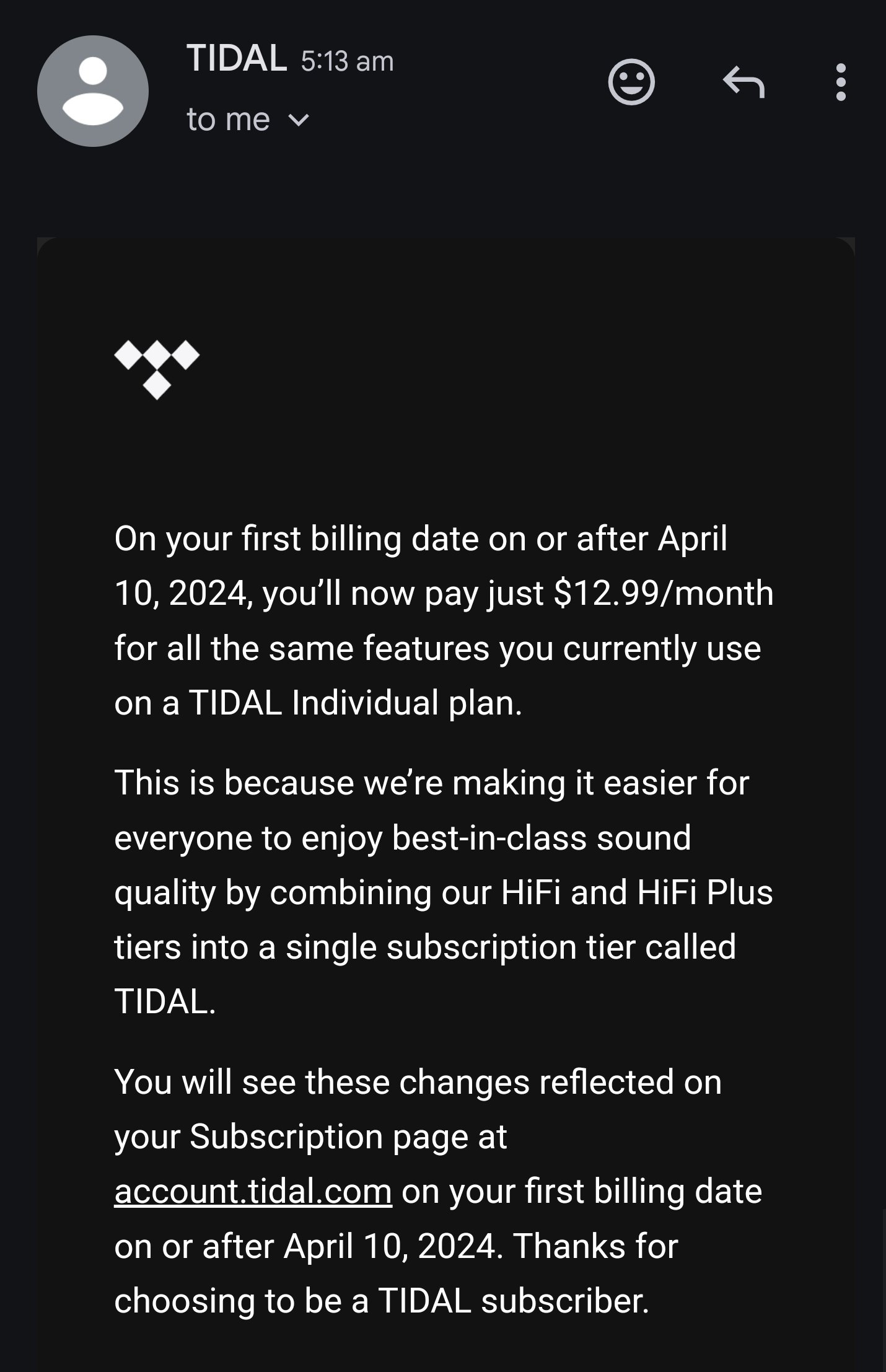
Task: Open the account.tidal.com link
Action: pyautogui.click(x=253, y=1191)
